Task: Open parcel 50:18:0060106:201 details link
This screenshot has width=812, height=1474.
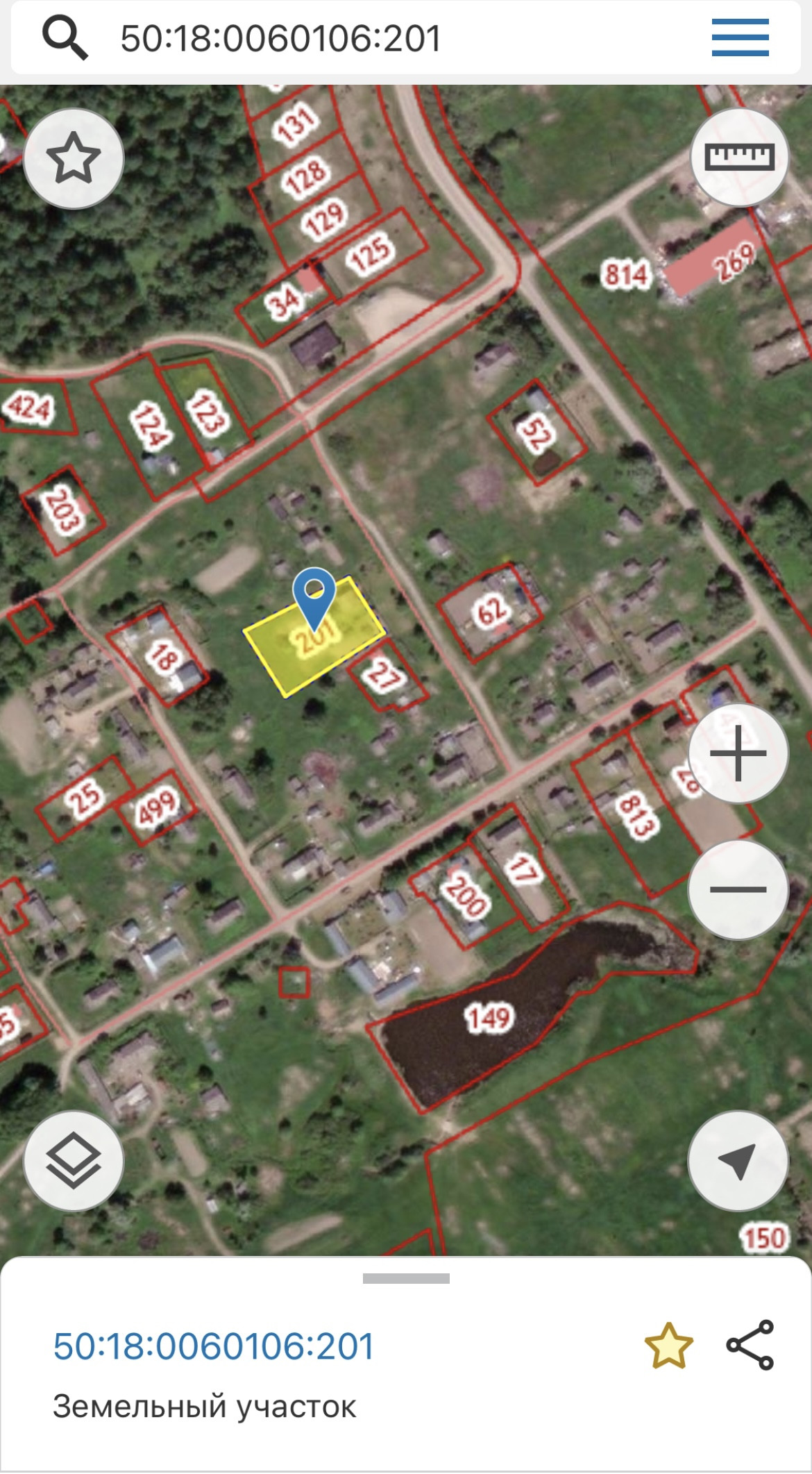Action: click(x=214, y=1346)
